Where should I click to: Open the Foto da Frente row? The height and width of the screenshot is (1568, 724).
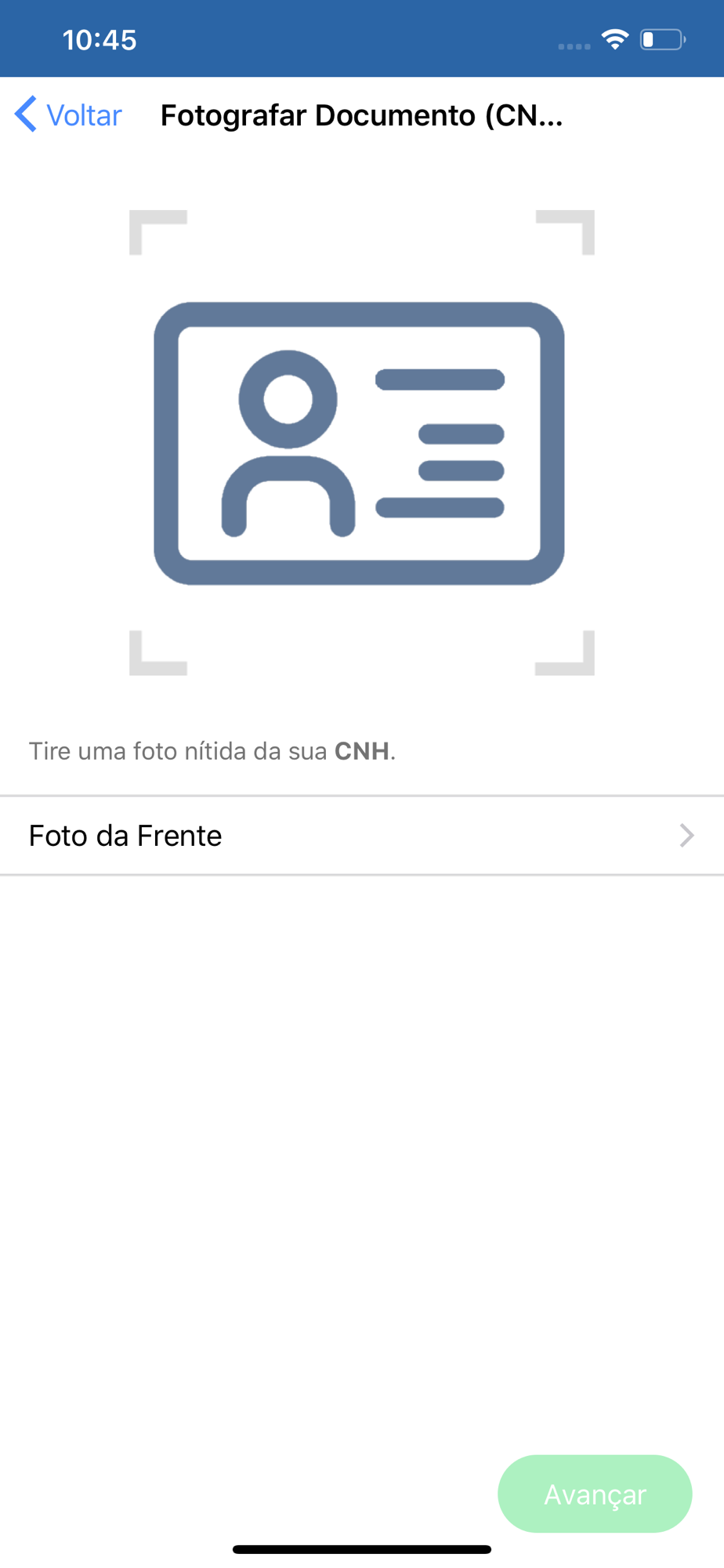pos(362,836)
